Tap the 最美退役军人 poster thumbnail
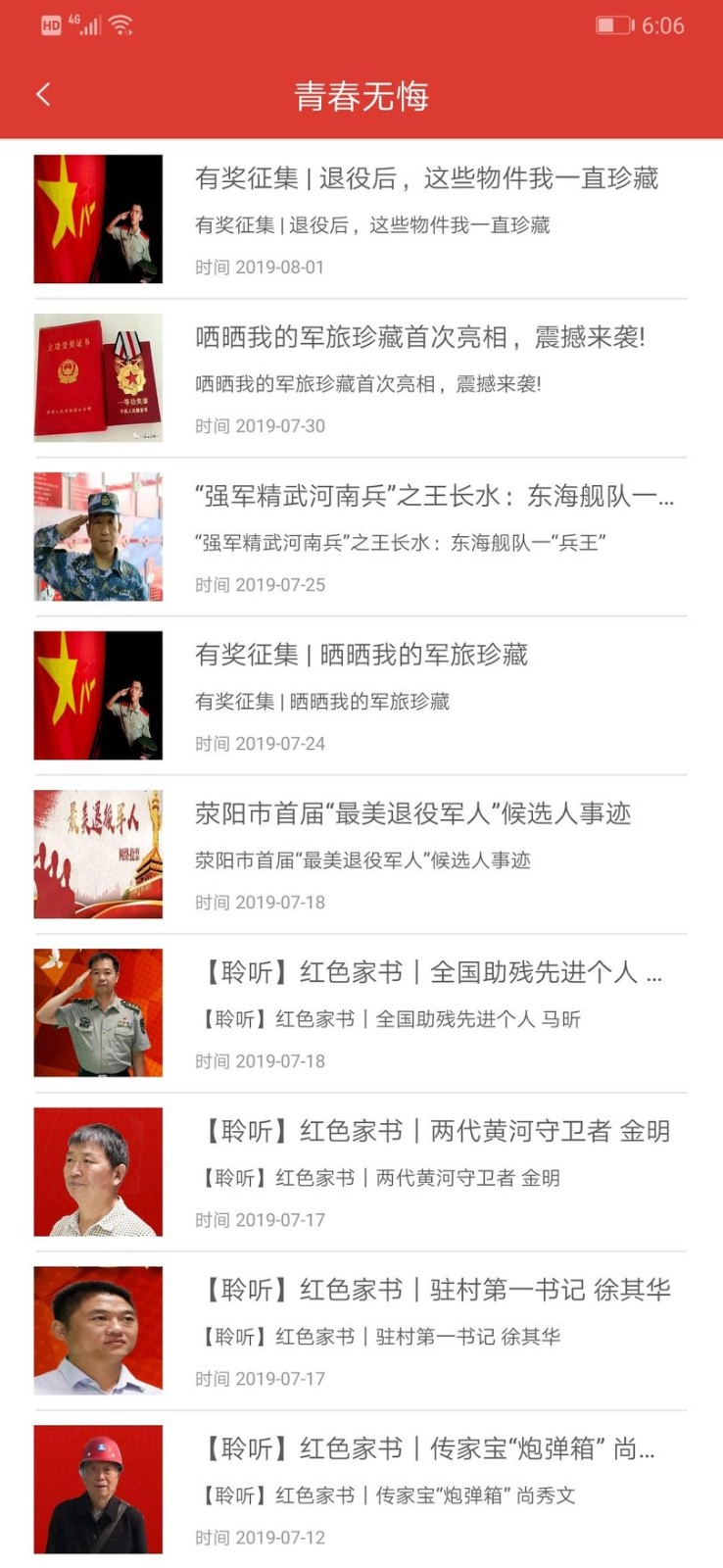The height and width of the screenshot is (1568, 723). [97, 854]
